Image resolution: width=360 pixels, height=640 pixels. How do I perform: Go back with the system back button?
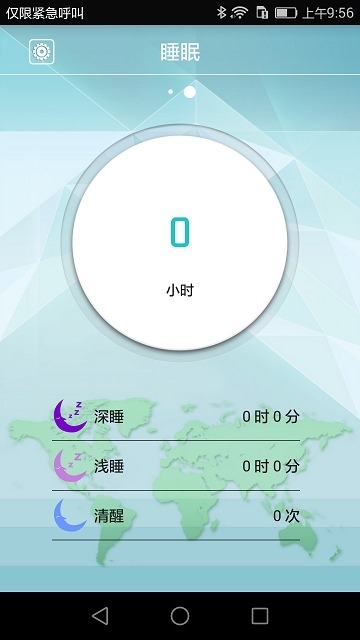tap(100, 616)
